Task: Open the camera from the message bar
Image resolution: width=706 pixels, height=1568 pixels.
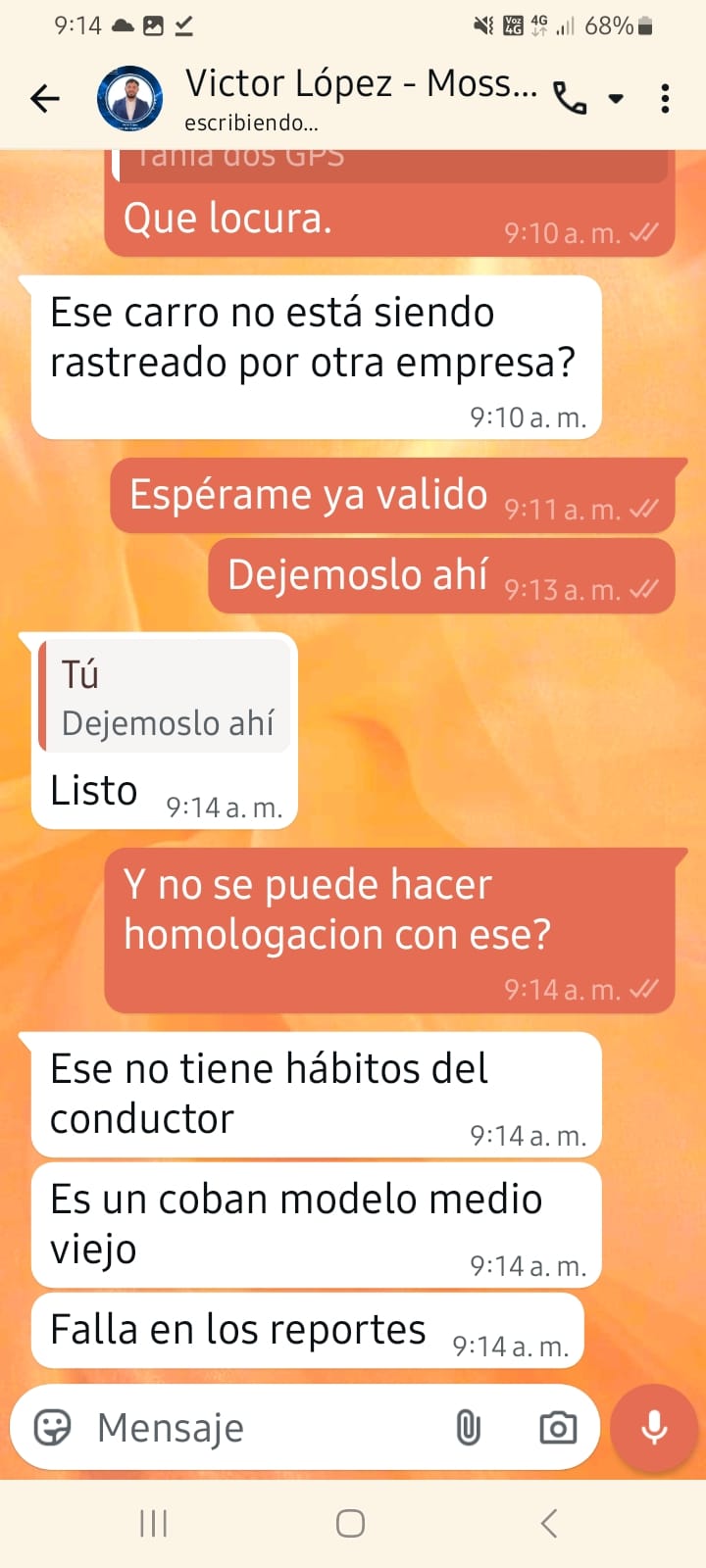Action: tap(558, 1428)
